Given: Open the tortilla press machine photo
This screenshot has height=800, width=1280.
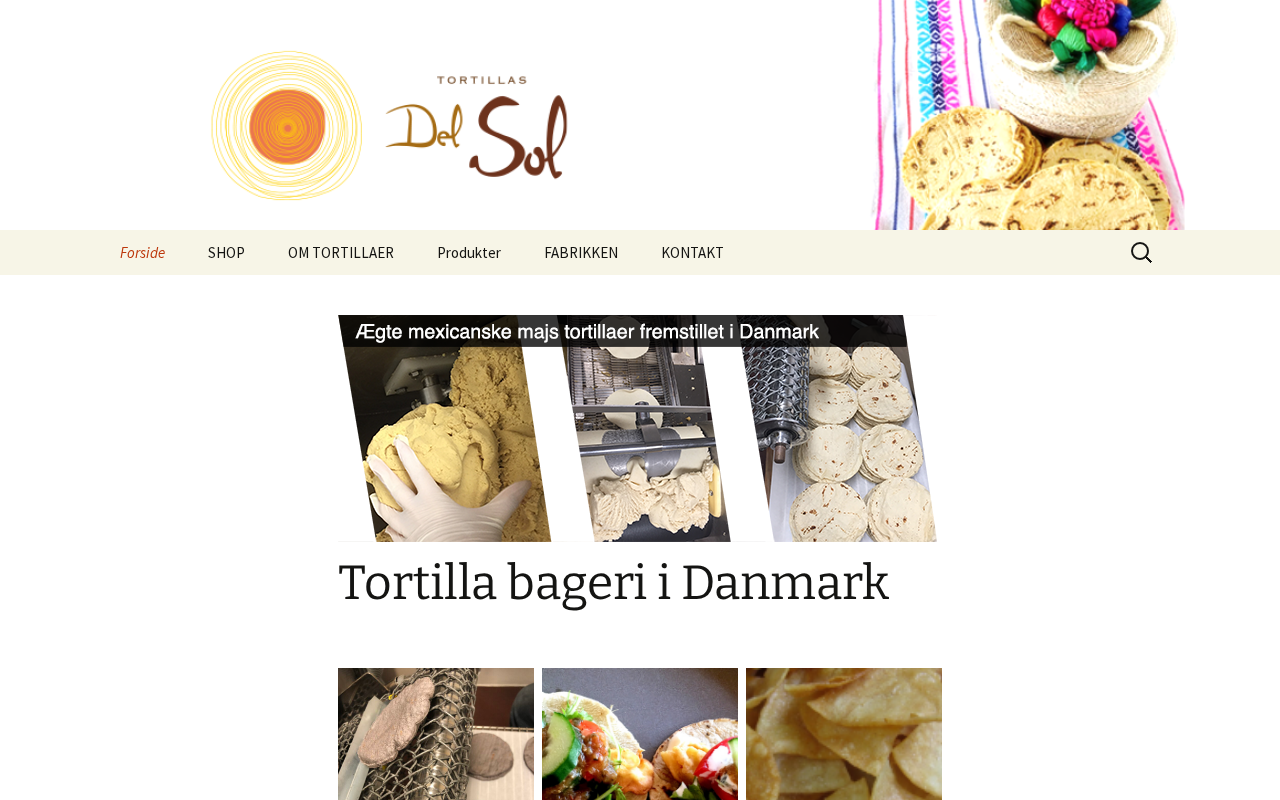Looking at the screenshot, I should (436, 733).
